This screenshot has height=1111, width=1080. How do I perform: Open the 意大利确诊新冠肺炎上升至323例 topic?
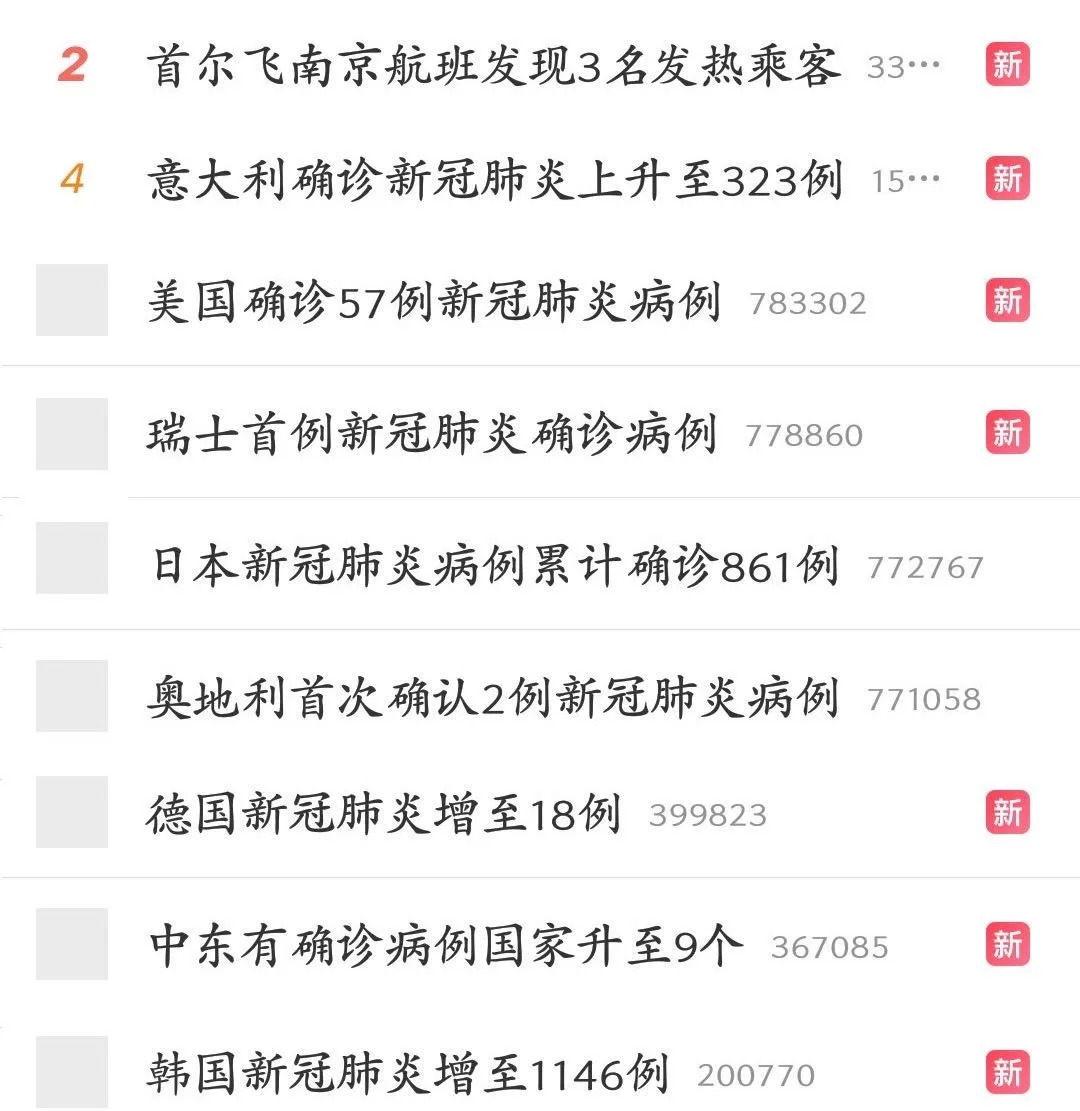(495, 181)
